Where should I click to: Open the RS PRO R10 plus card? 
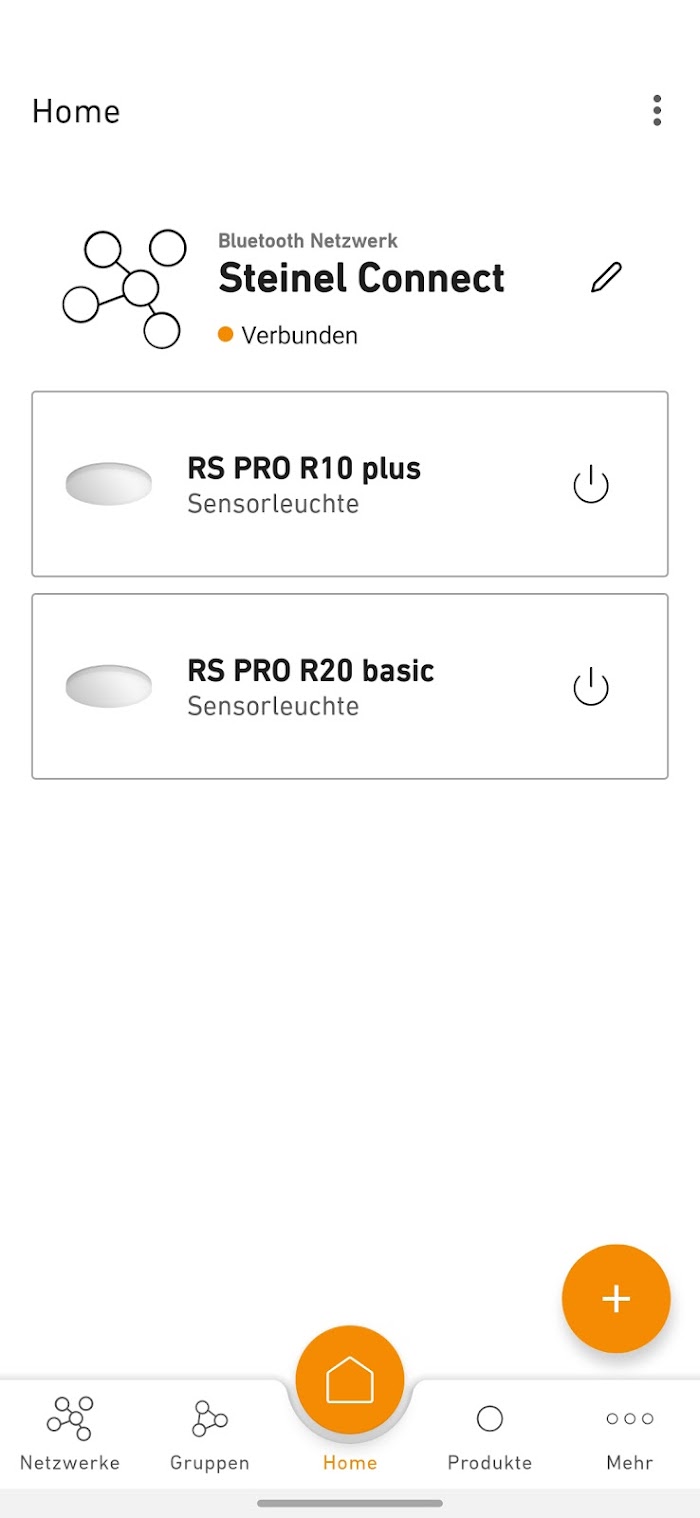click(350, 484)
